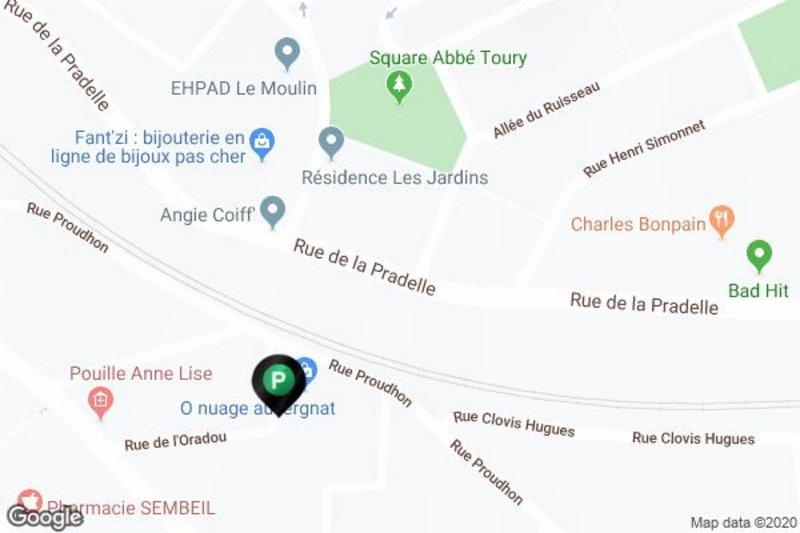Open the Pouille Anne Lise medical marker
Viewport: 800px width, 533px height.
click(100, 402)
